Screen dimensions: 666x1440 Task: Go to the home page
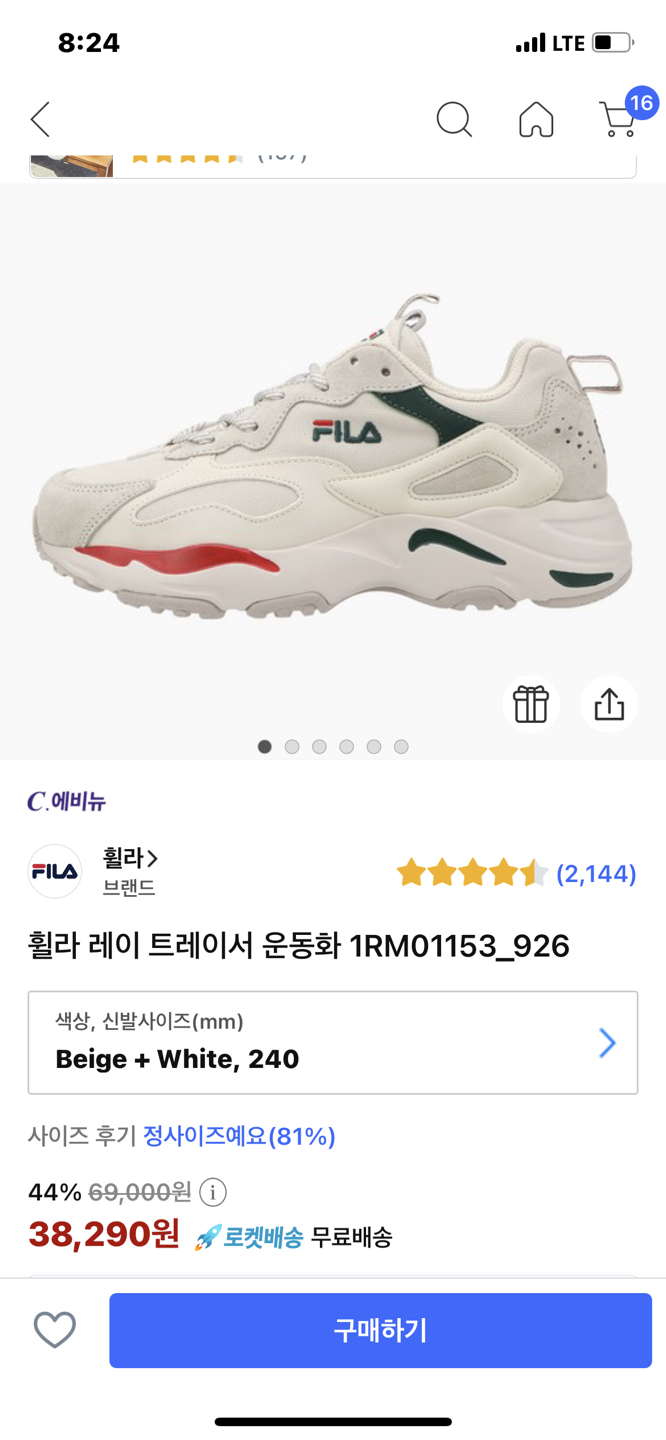click(x=536, y=120)
